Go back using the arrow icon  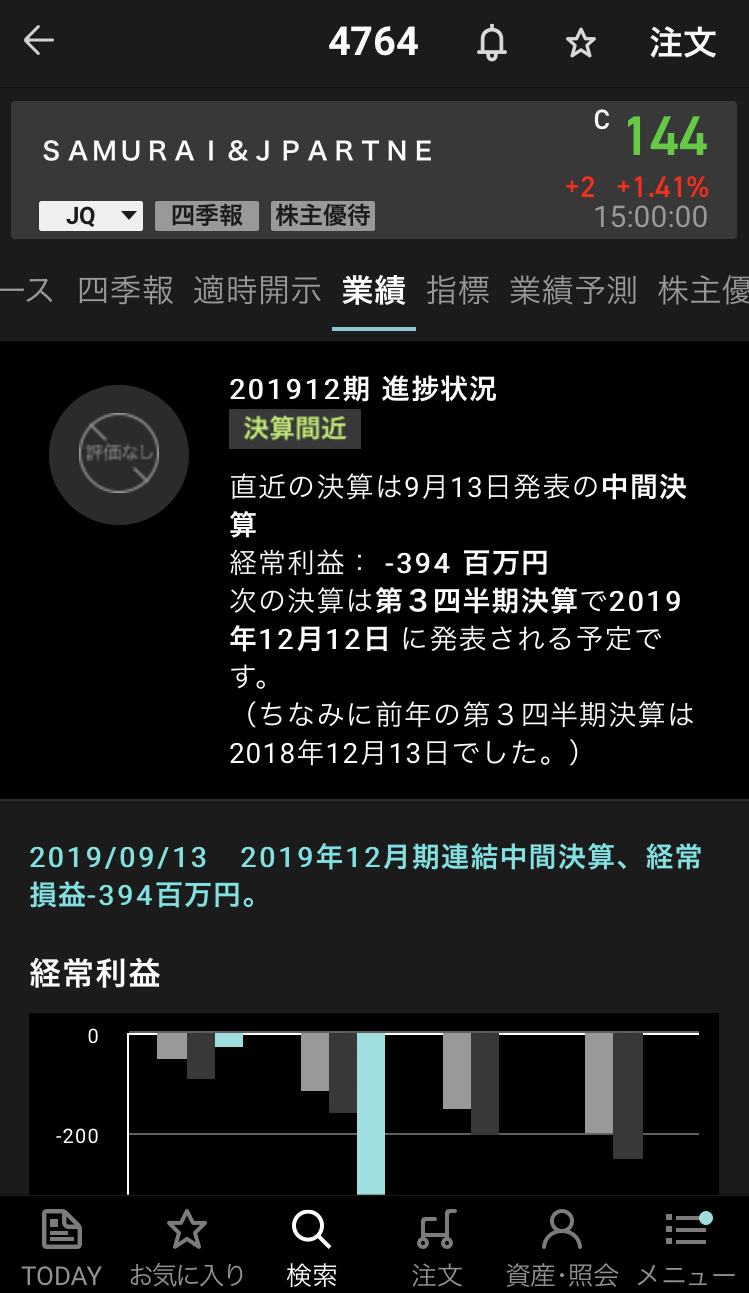tap(39, 42)
